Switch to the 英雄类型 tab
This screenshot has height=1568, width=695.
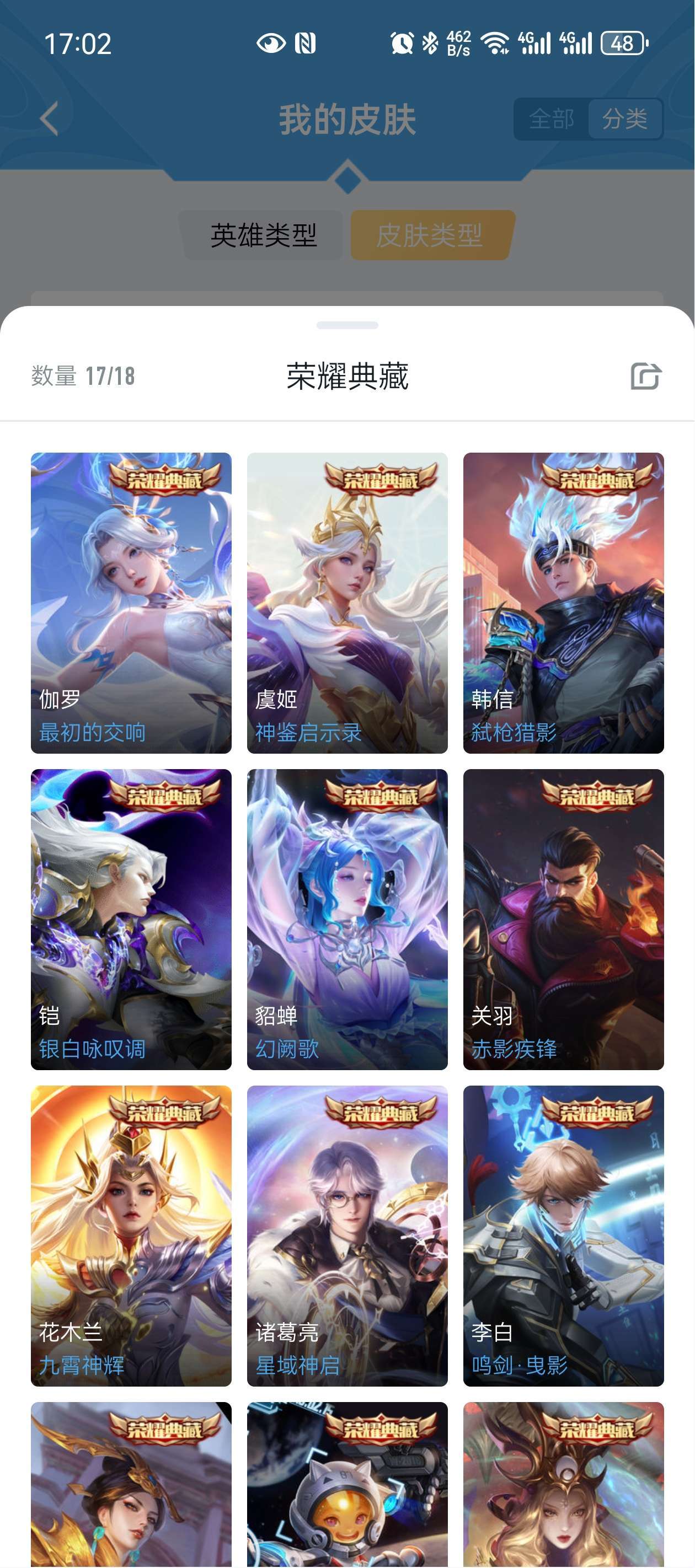[263, 235]
